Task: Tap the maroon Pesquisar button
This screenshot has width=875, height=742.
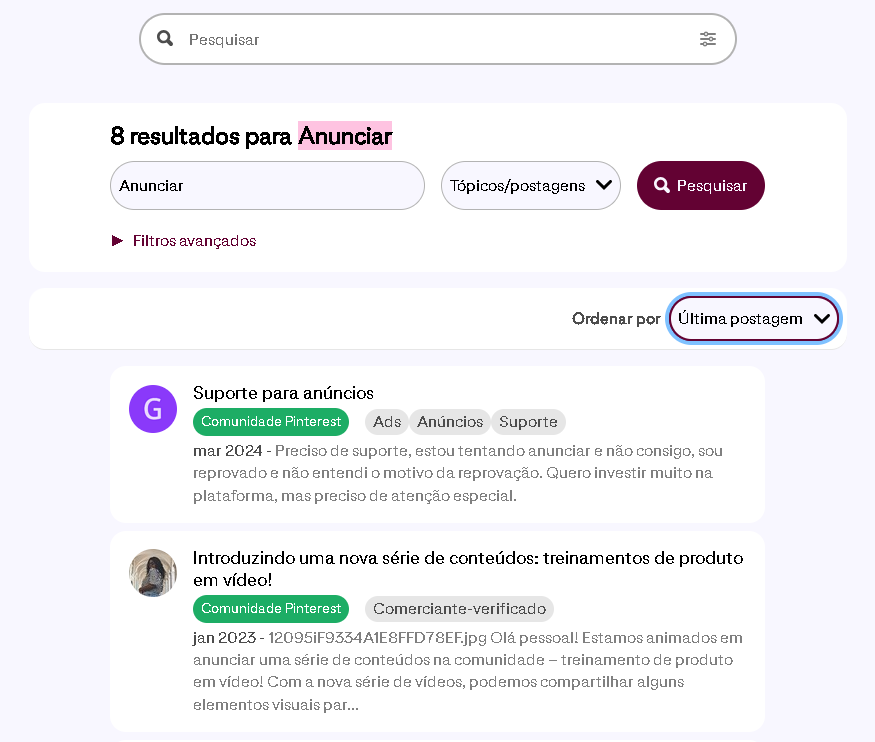Action: pyautogui.click(x=700, y=186)
